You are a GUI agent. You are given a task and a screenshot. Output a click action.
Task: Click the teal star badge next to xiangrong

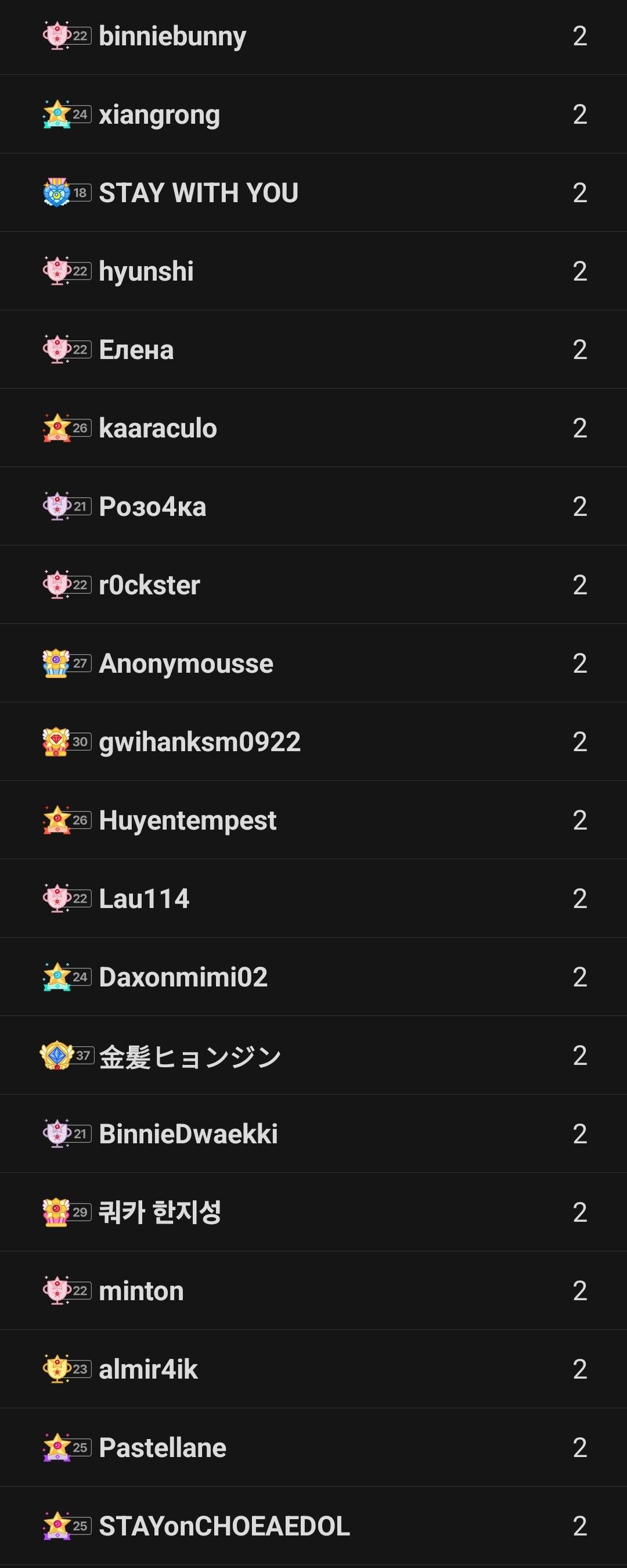(x=63, y=114)
